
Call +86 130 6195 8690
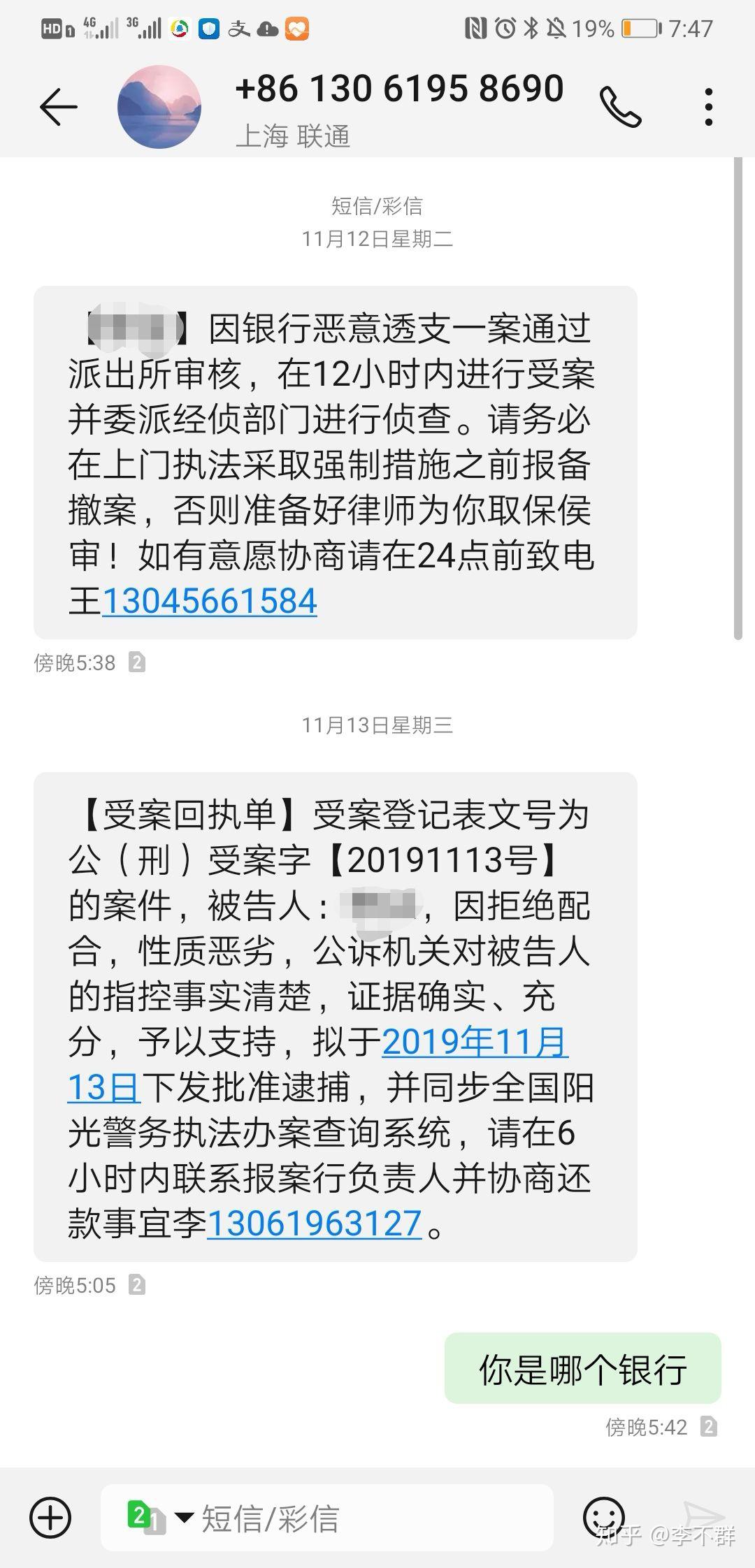tap(620, 107)
